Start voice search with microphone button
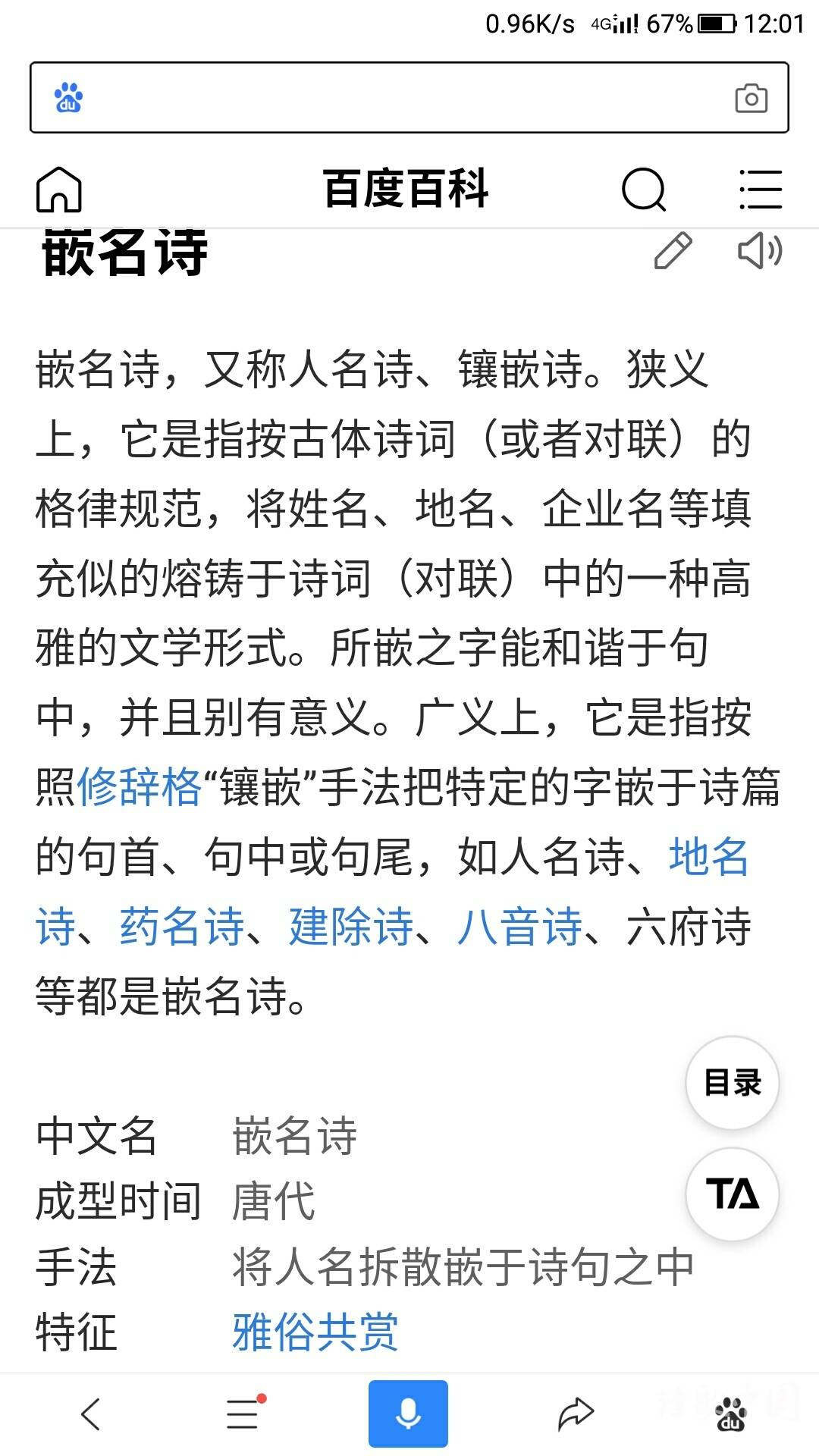 [x=409, y=1414]
